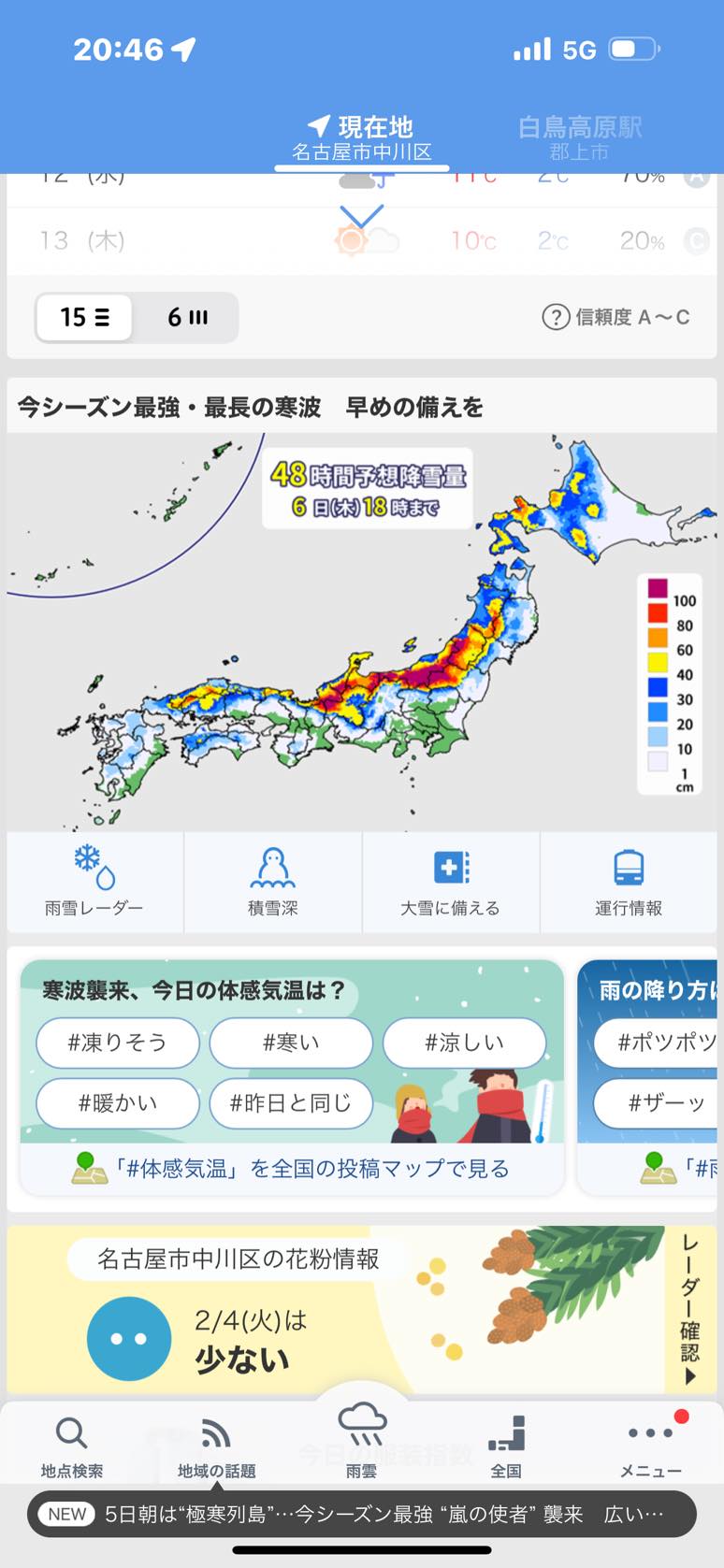Pick the #涼しい chip

click(465, 1043)
